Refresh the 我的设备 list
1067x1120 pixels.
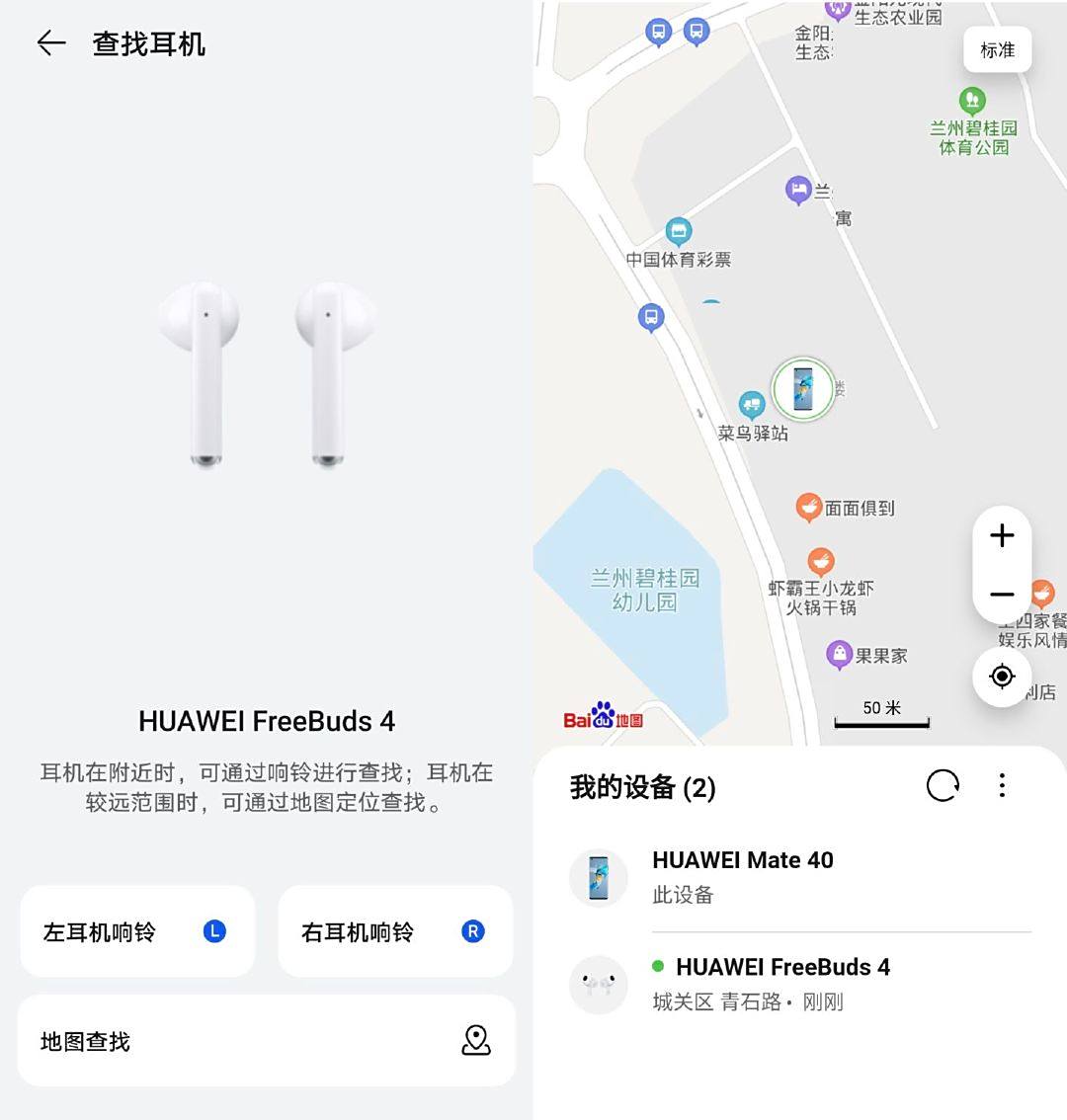click(943, 785)
